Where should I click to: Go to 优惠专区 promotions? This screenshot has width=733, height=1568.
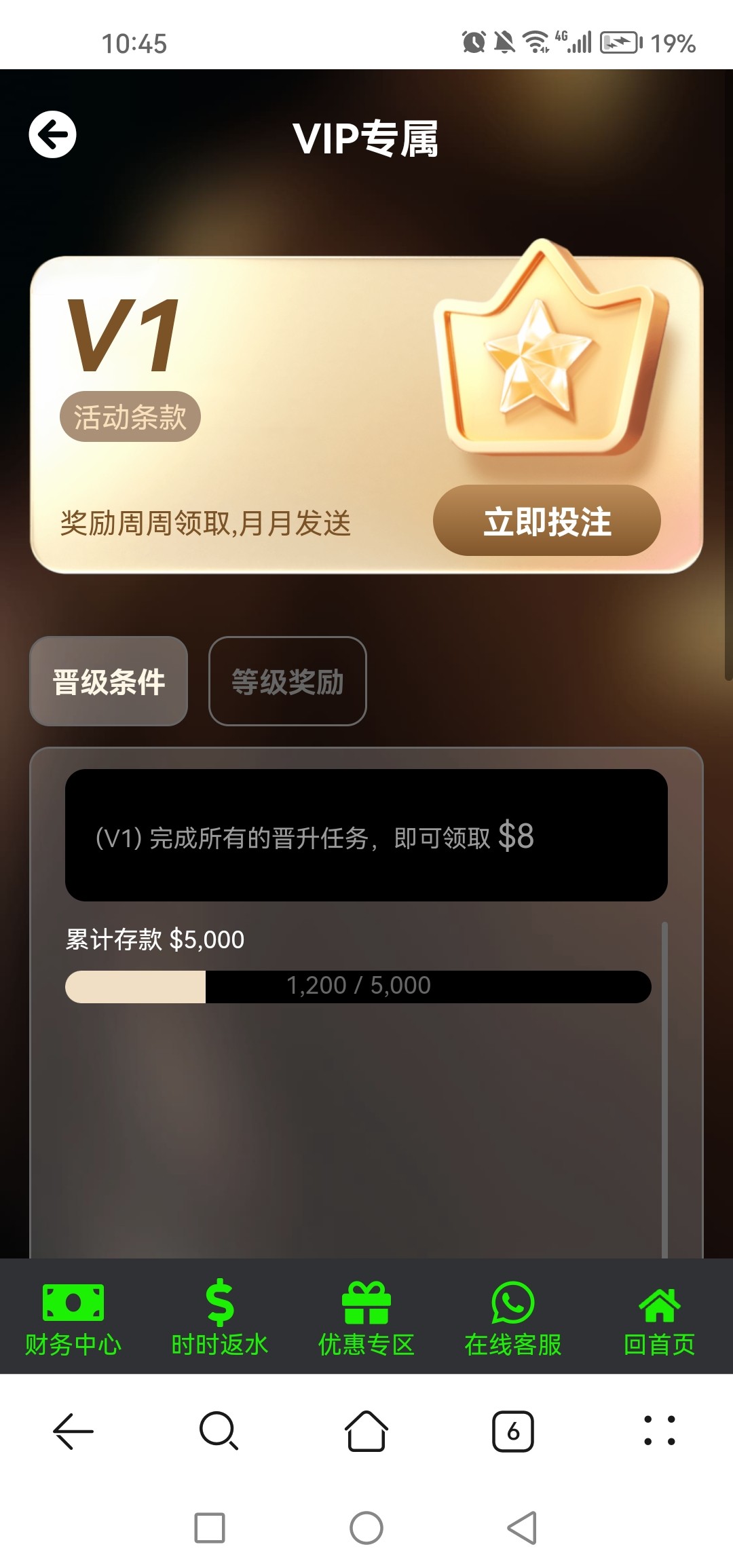(x=366, y=1317)
